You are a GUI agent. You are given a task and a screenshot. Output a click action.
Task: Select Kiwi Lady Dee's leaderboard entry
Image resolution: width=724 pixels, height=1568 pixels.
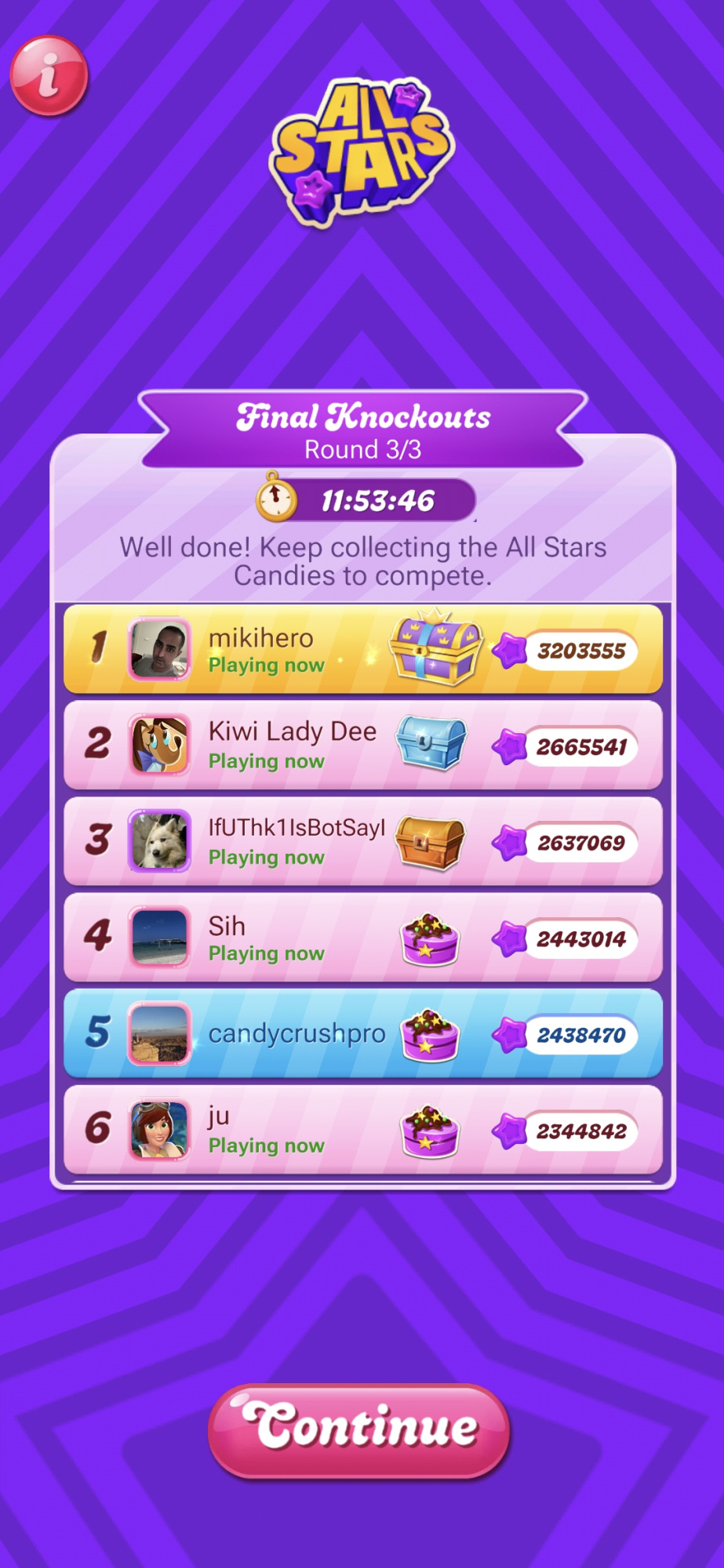(362, 745)
